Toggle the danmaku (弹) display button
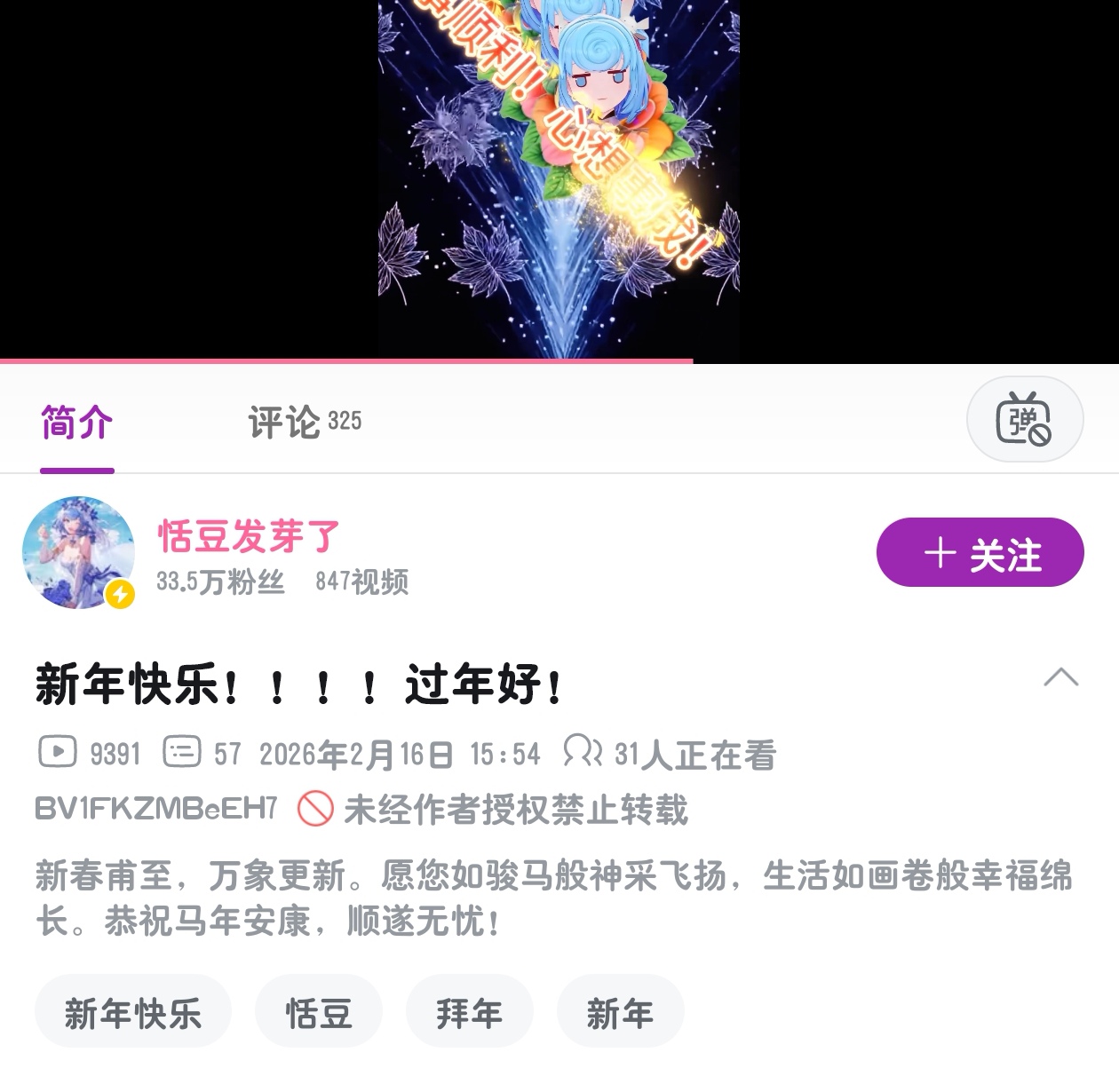Image resolution: width=1119 pixels, height=1092 pixels. pyautogui.click(x=1025, y=419)
